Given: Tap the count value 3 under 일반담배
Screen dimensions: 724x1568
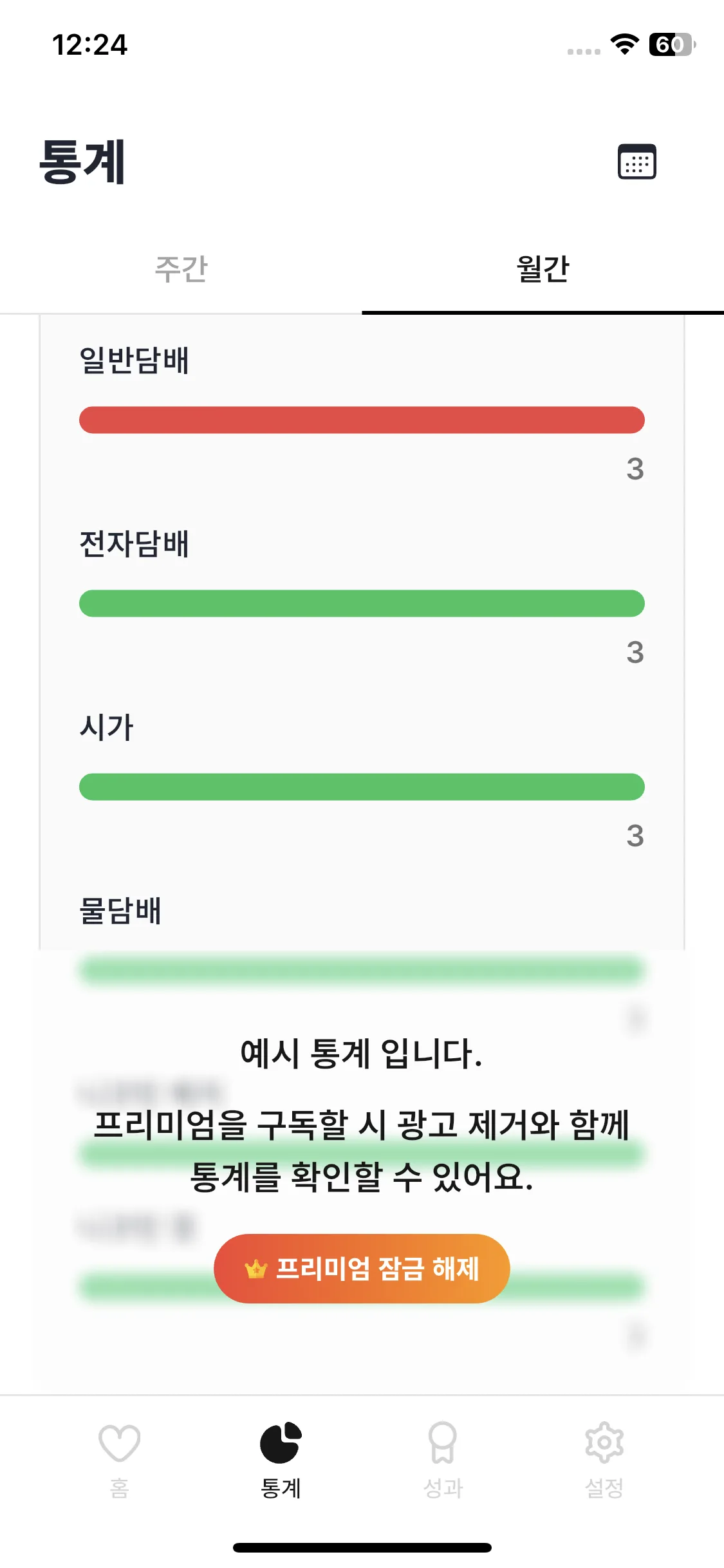Looking at the screenshot, I should [634, 469].
